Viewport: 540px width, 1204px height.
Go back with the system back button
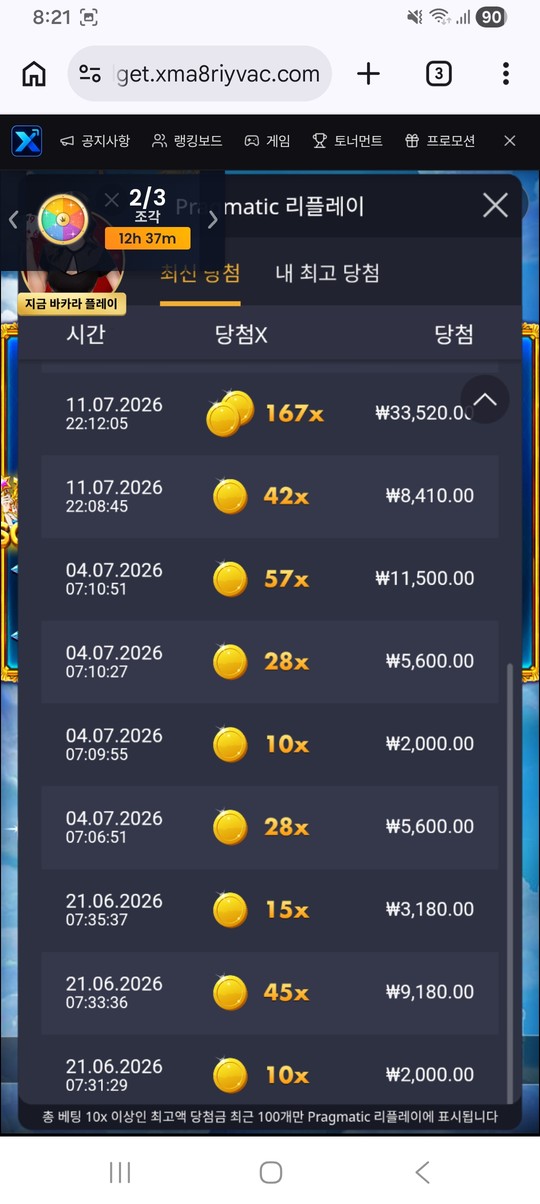[422, 1172]
